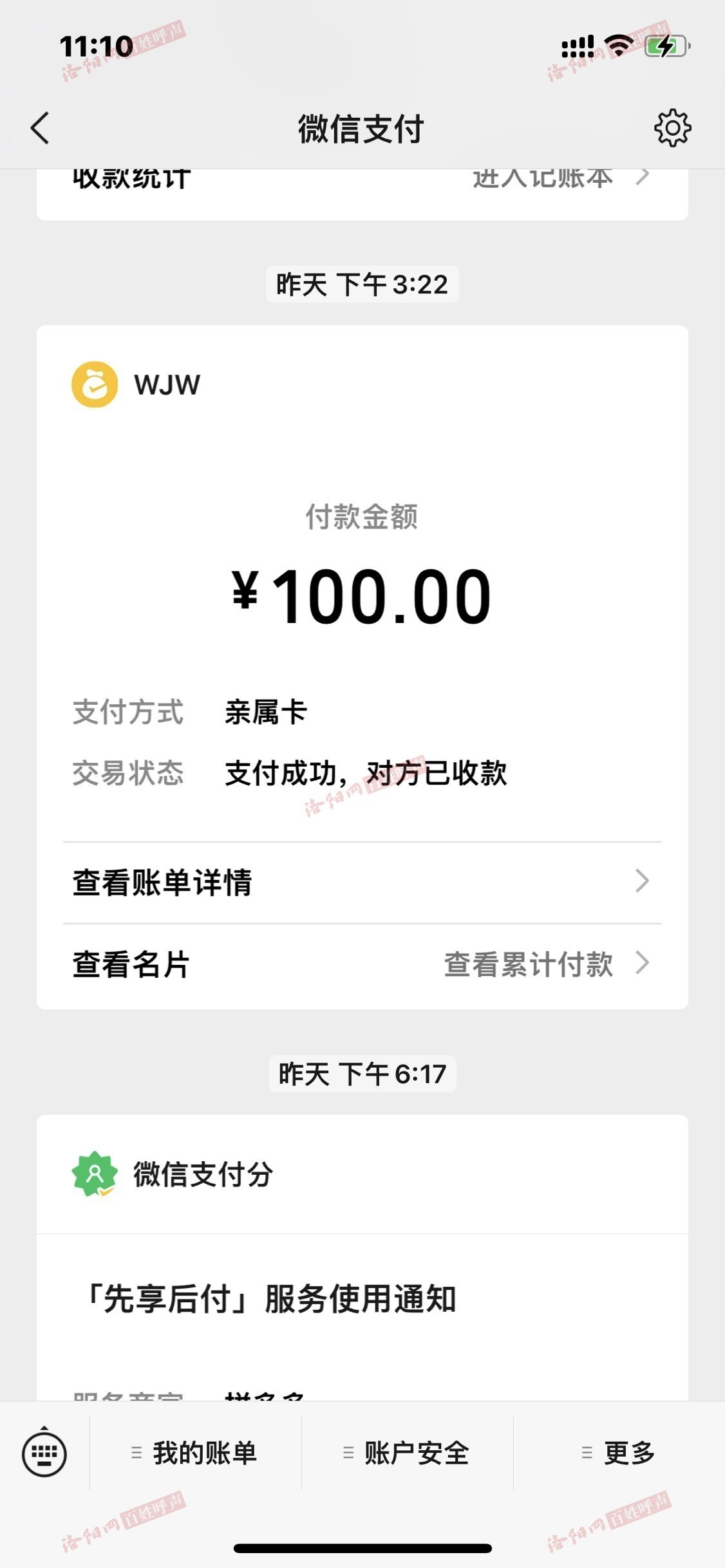
Task: Switch to keyboard input icon
Action: (44, 1453)
